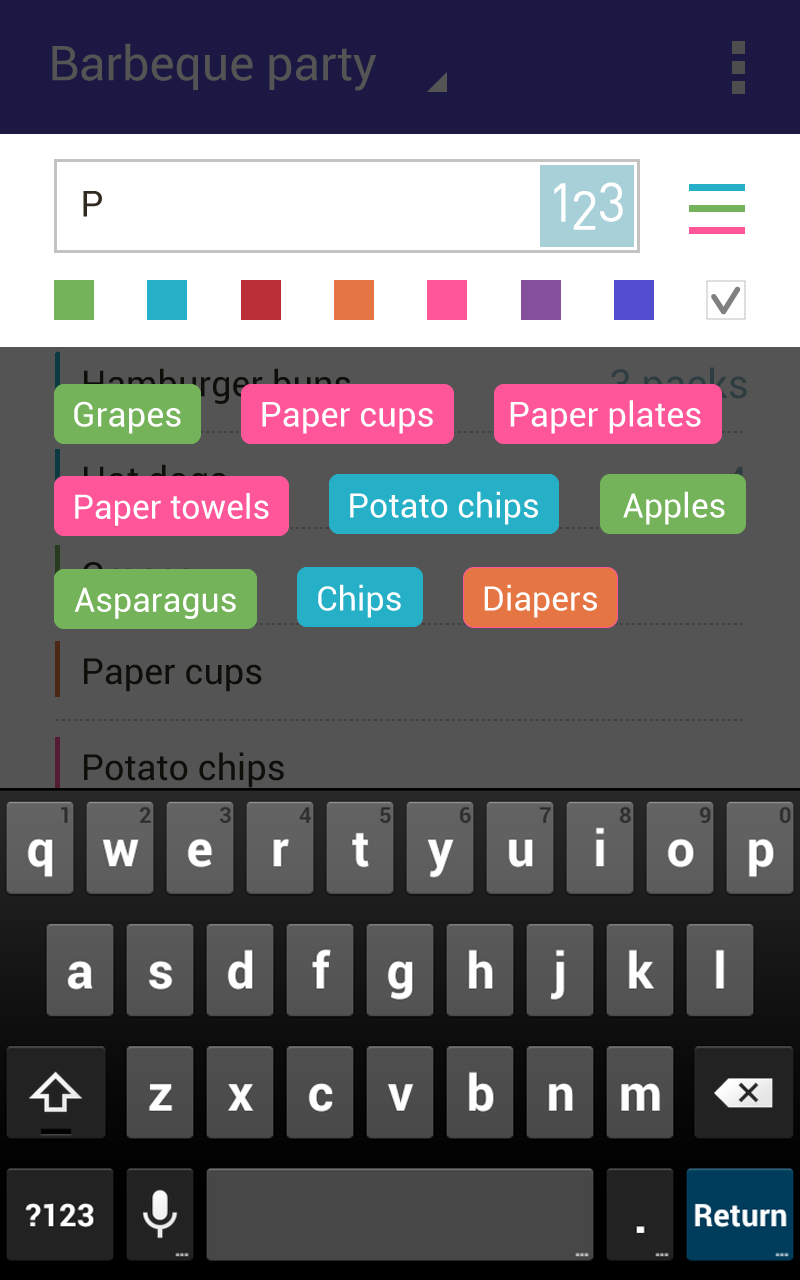Tap the Apples suggestion chip
The image size is (800, 1280).
[673, 505]
